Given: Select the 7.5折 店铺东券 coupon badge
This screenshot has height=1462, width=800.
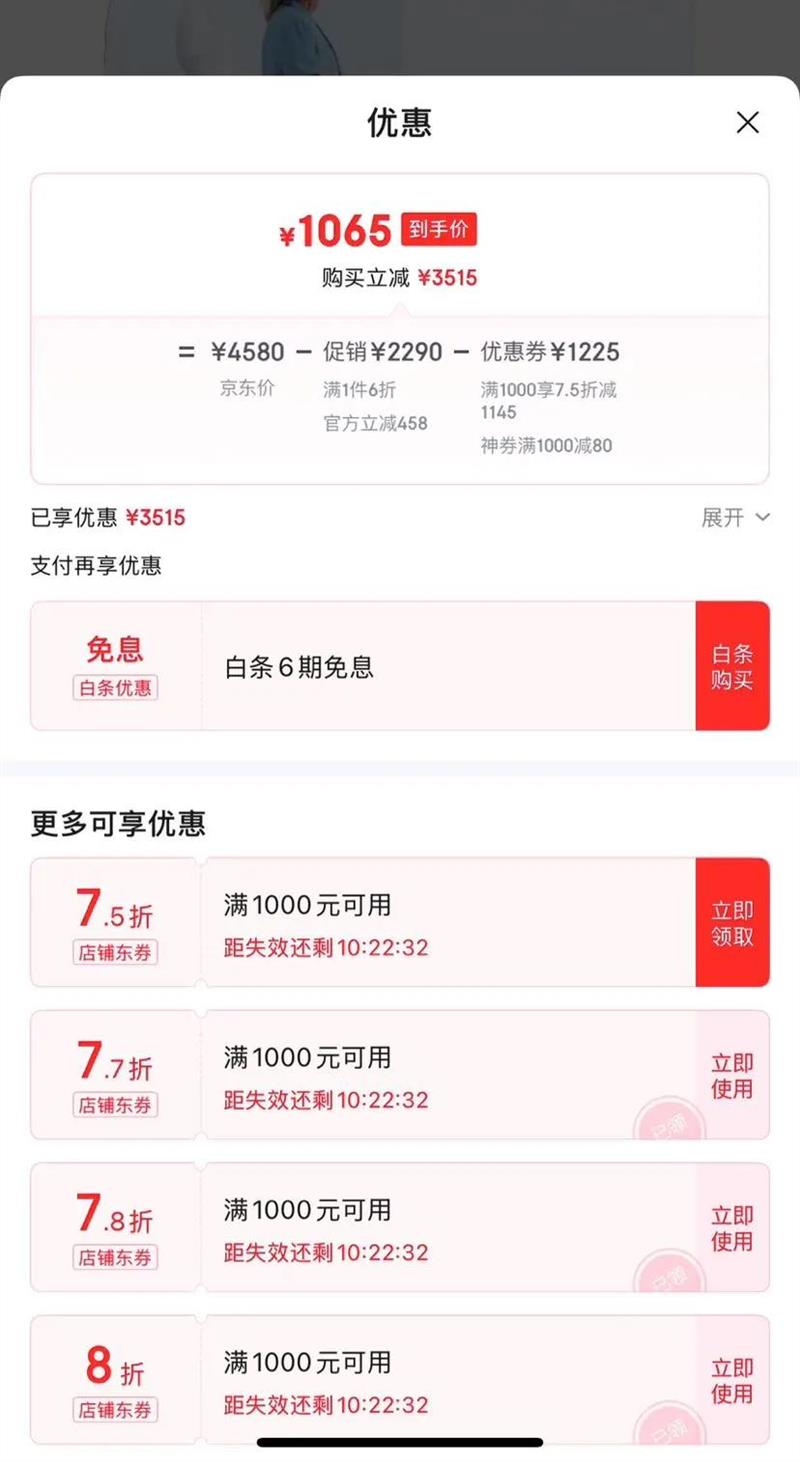Looking at the screenshot, I should pos(113,921).
